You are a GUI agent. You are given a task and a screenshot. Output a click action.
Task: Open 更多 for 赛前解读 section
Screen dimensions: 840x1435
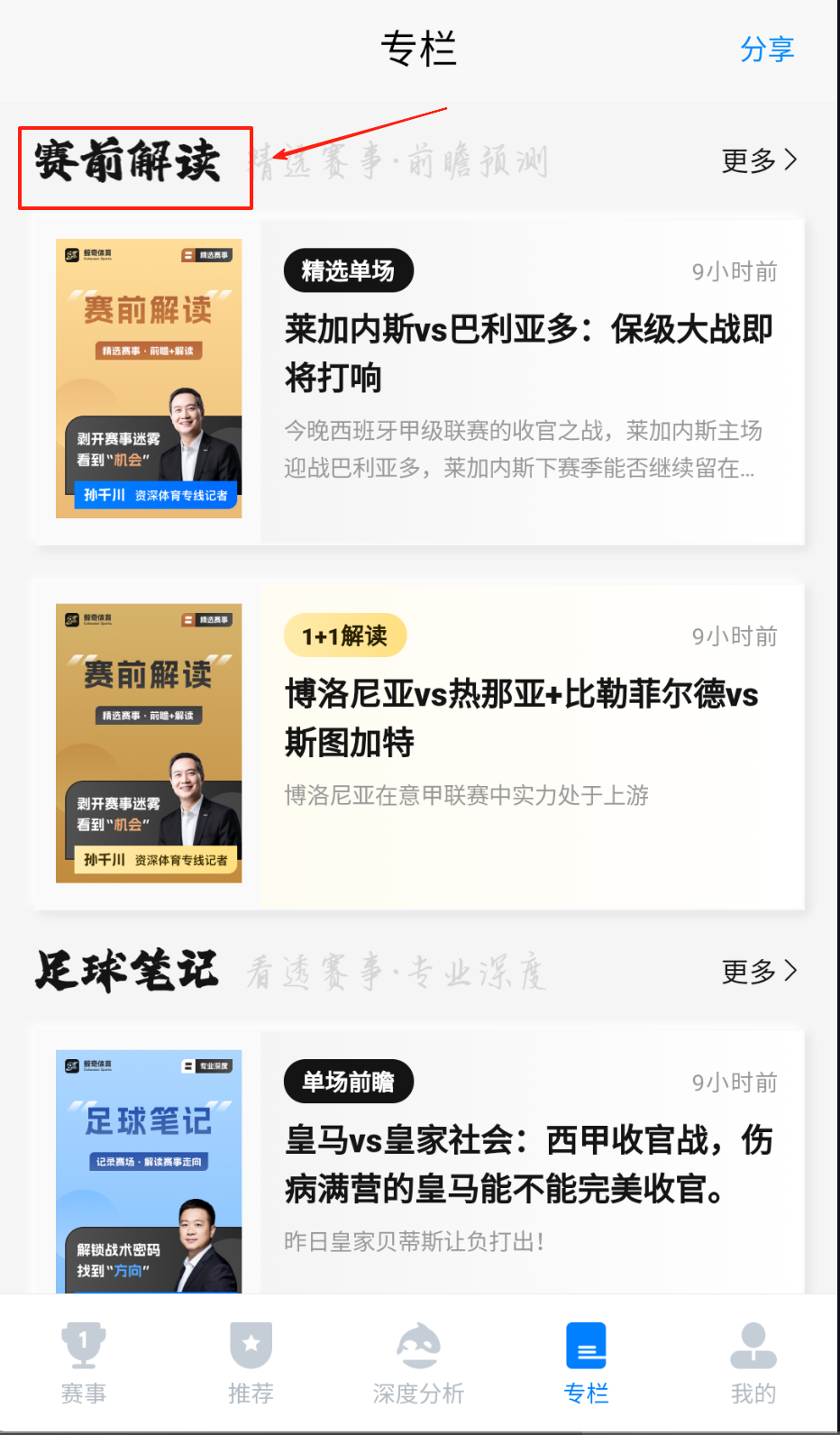(759, 160)
